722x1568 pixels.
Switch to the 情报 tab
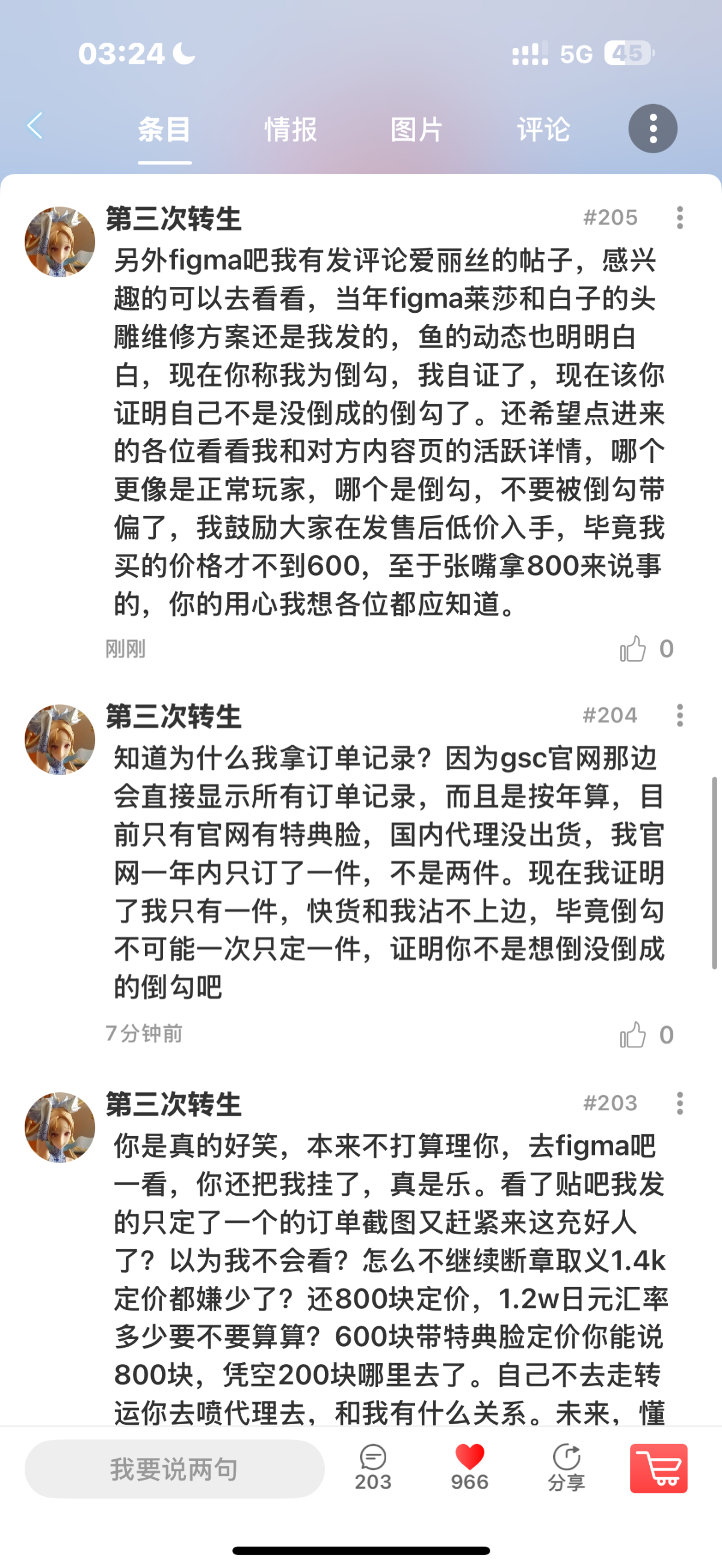(291, 130)
